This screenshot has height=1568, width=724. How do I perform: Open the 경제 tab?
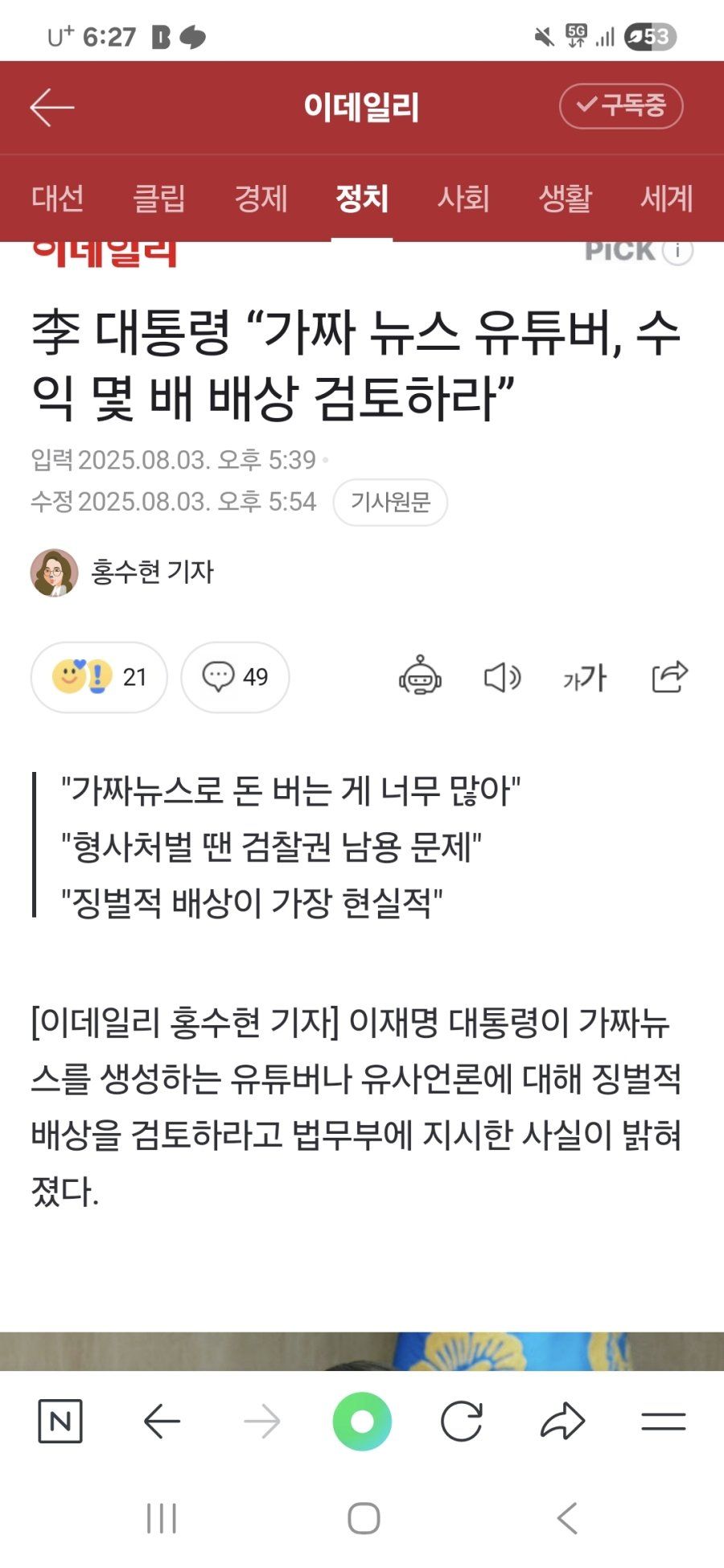click(261, 198)
